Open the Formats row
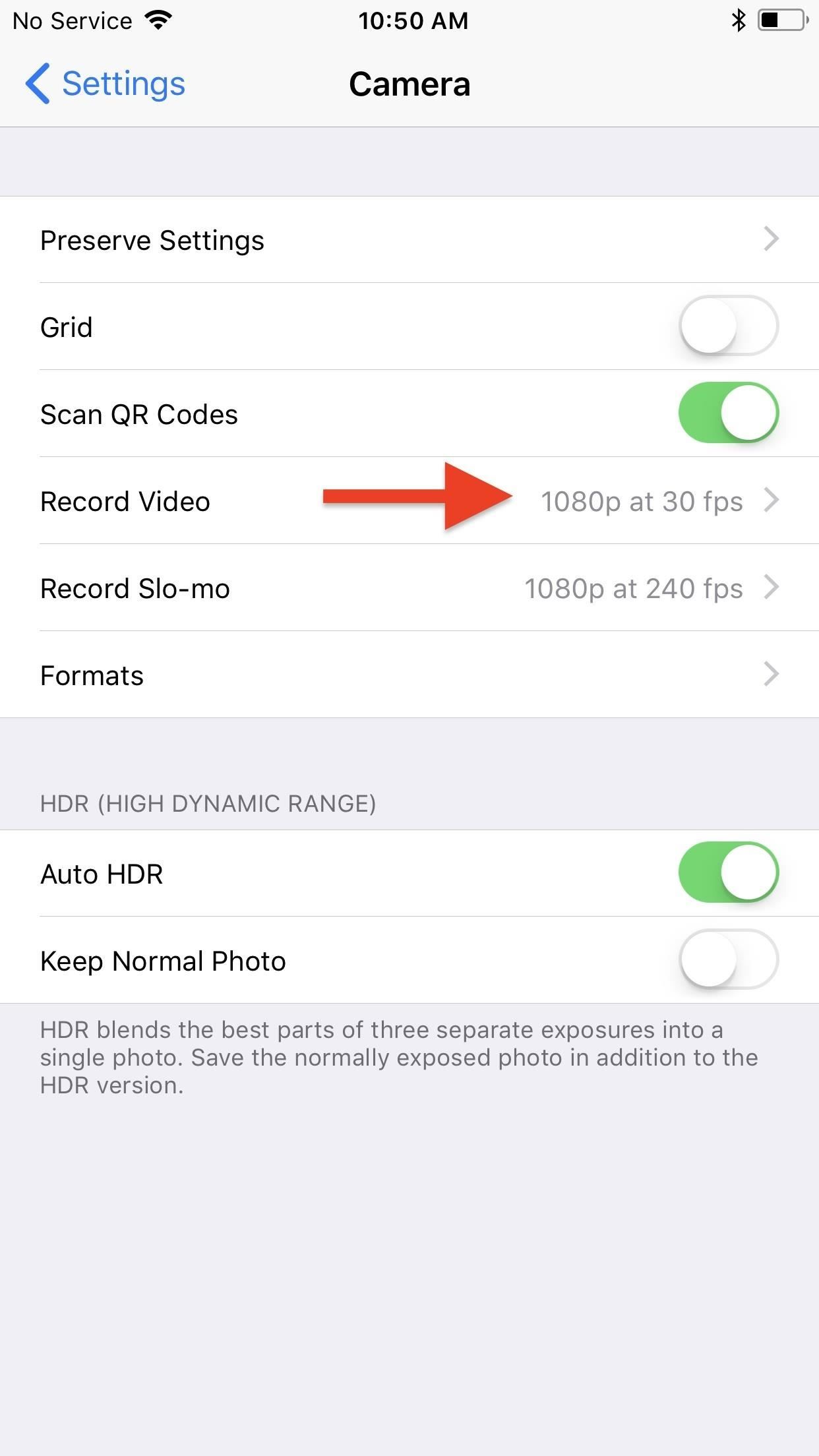Screen dimensions: 819x1456 (409, 675)
